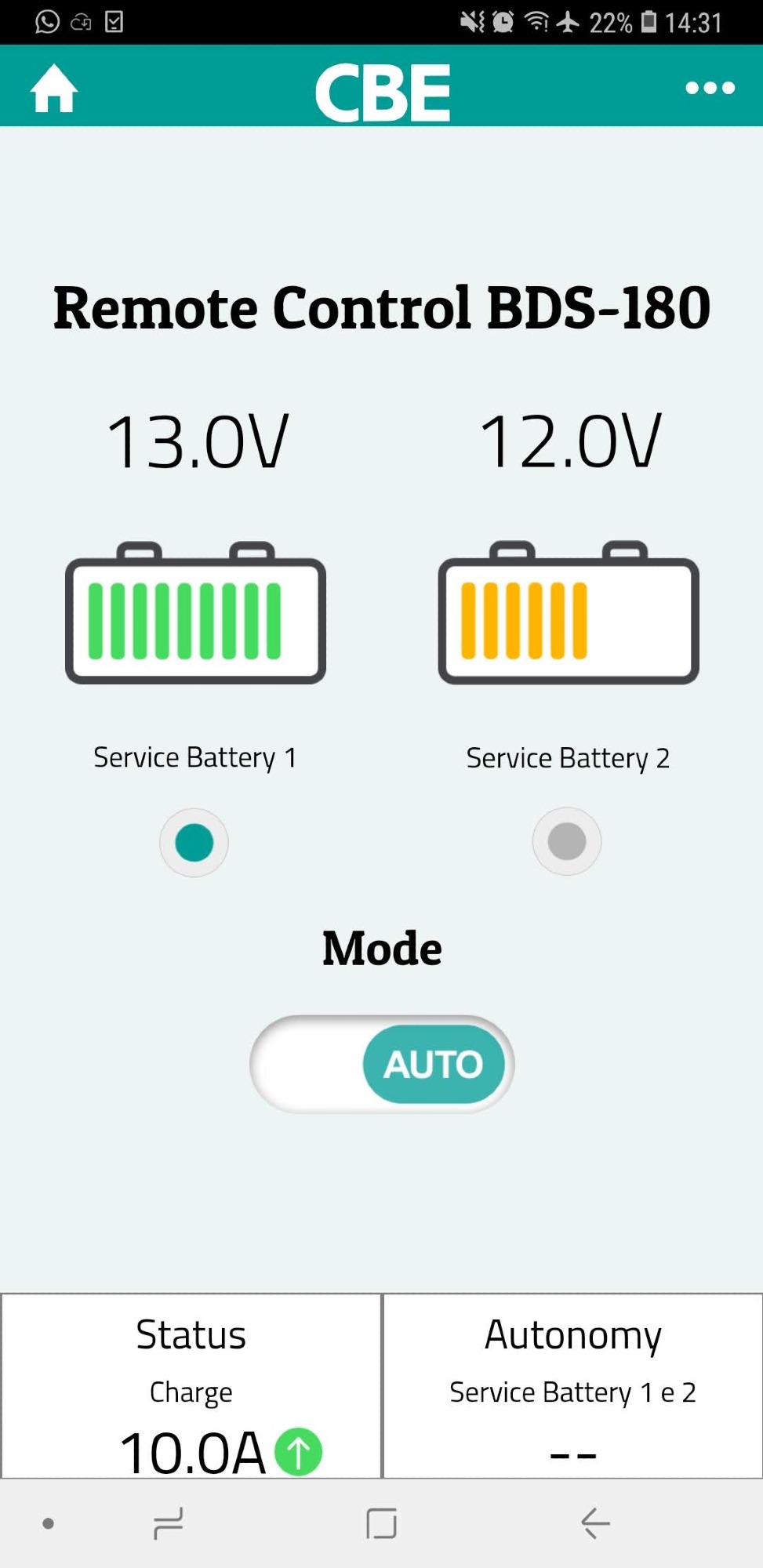Open the three-dot overflow menu
The image size is (763, 1568).
710,88
